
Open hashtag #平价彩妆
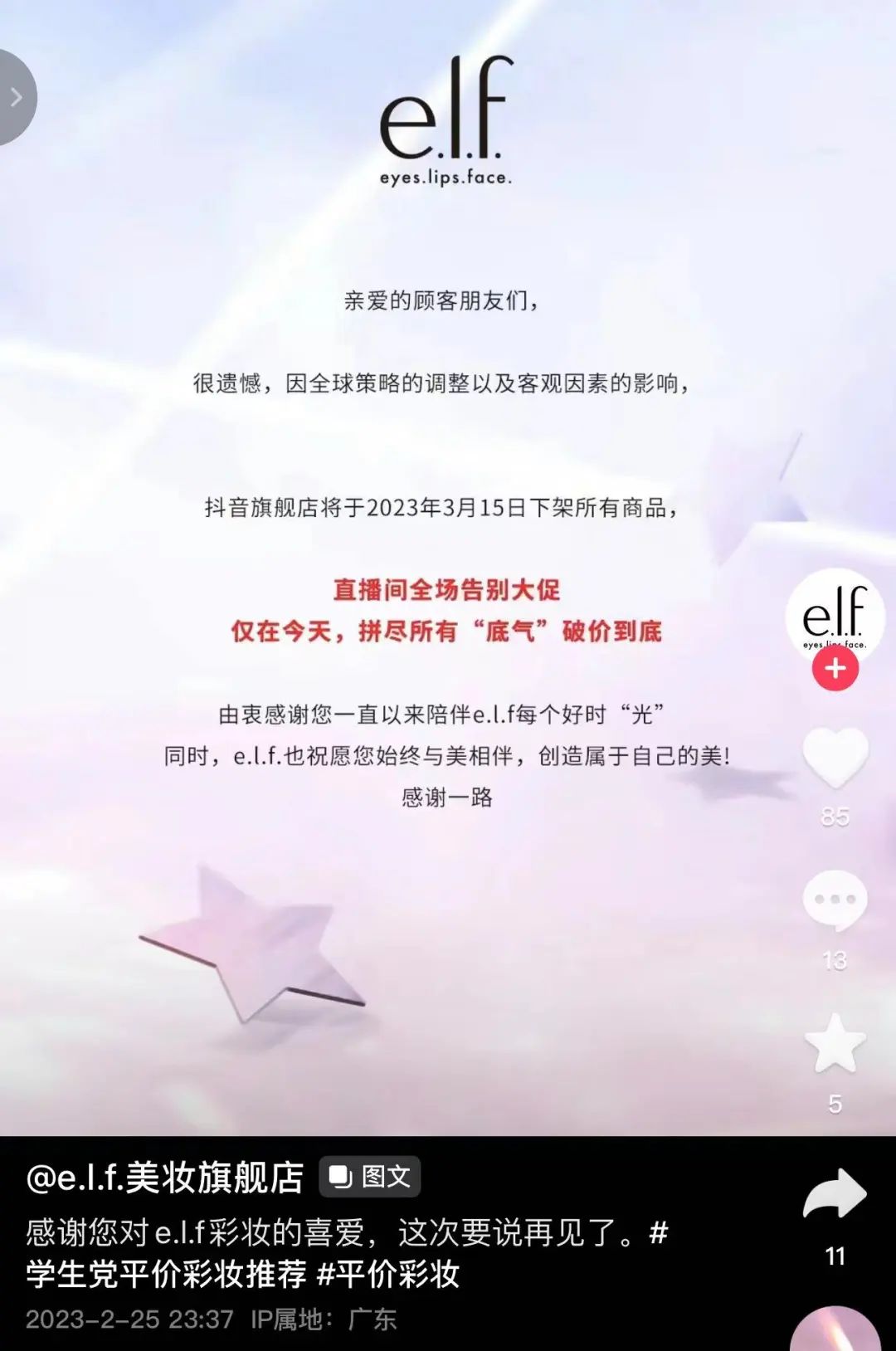click(x=388, y=1274)
